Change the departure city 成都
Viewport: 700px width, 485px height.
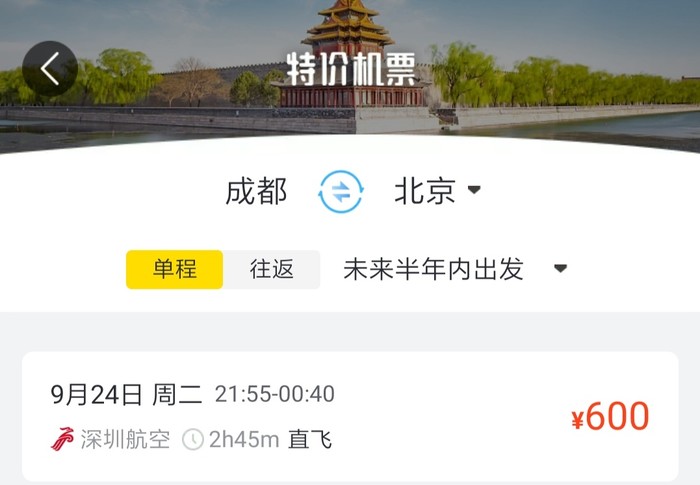256,191
